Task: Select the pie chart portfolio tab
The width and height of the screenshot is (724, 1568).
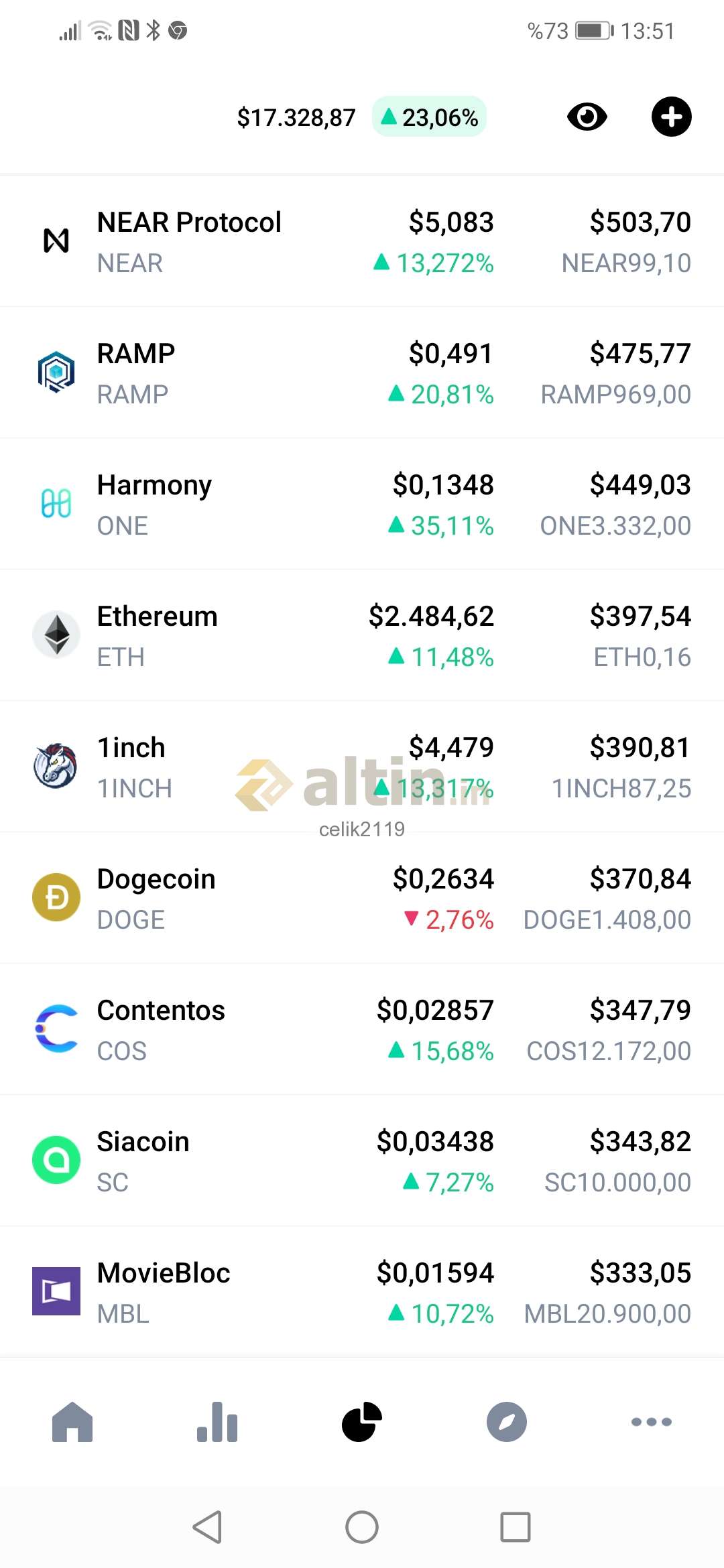Action: 362,1421
